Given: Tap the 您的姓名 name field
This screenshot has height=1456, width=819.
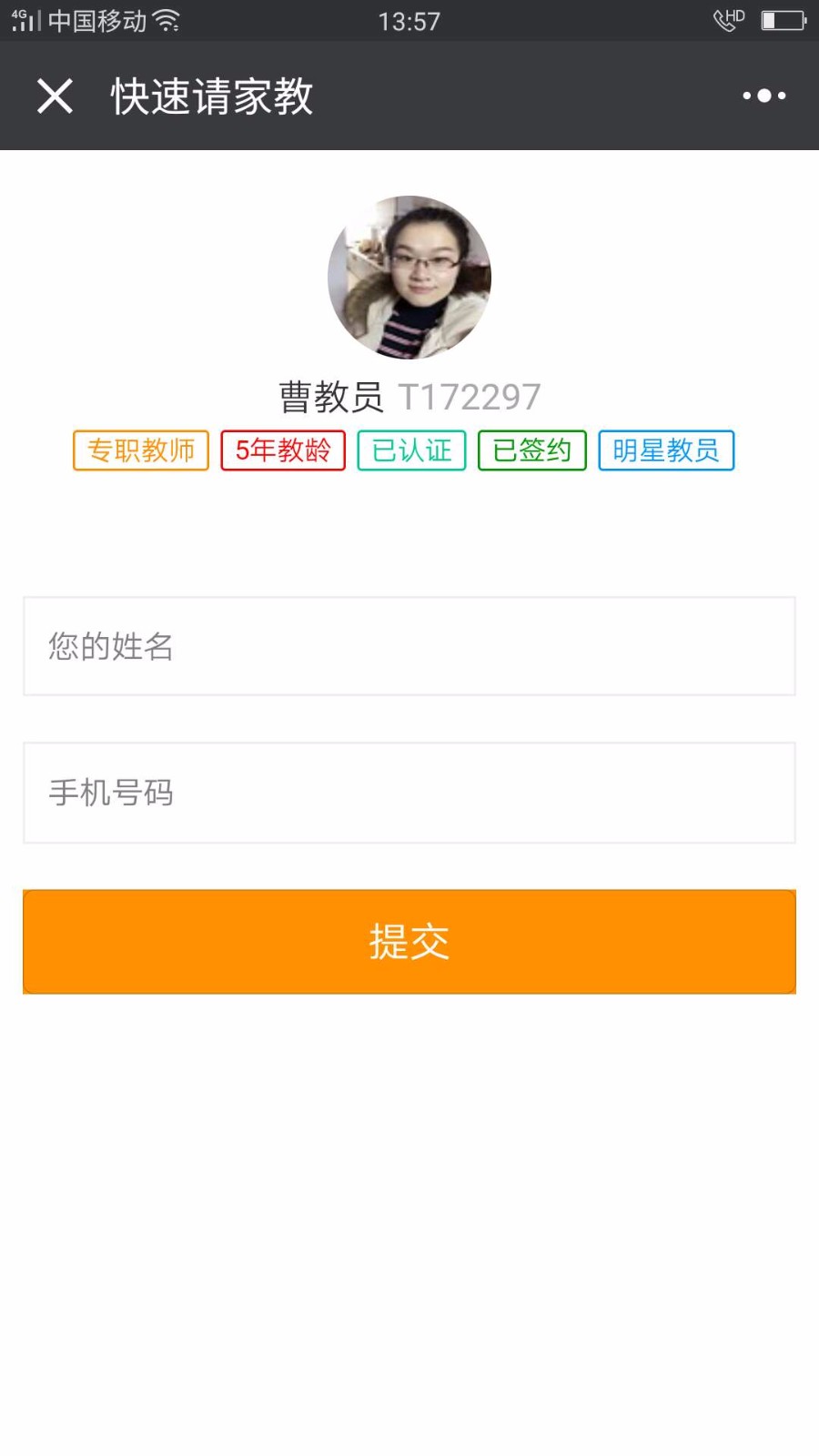Looking at the screenshot, I should tap(409, 646).
